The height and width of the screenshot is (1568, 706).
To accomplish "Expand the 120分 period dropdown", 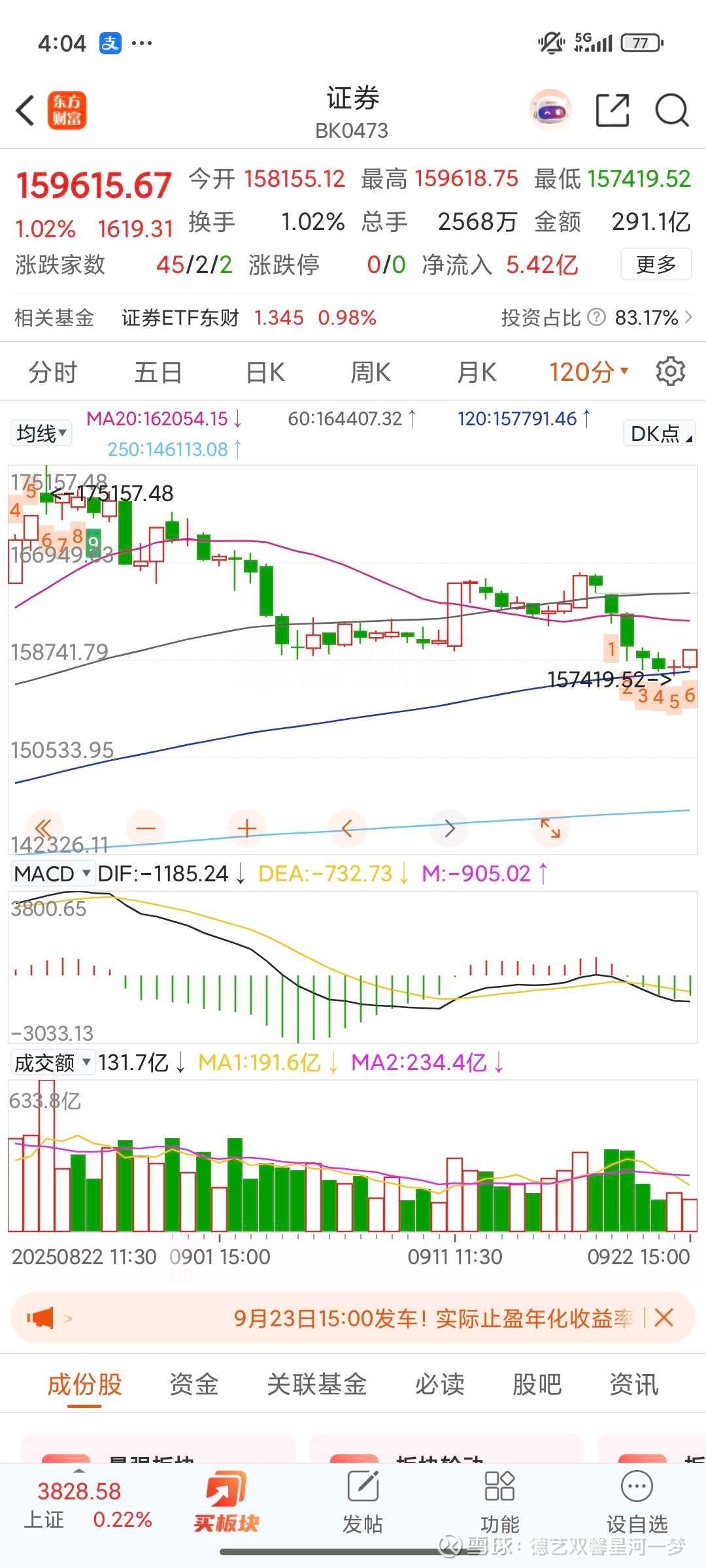I will tap(588, 372).
